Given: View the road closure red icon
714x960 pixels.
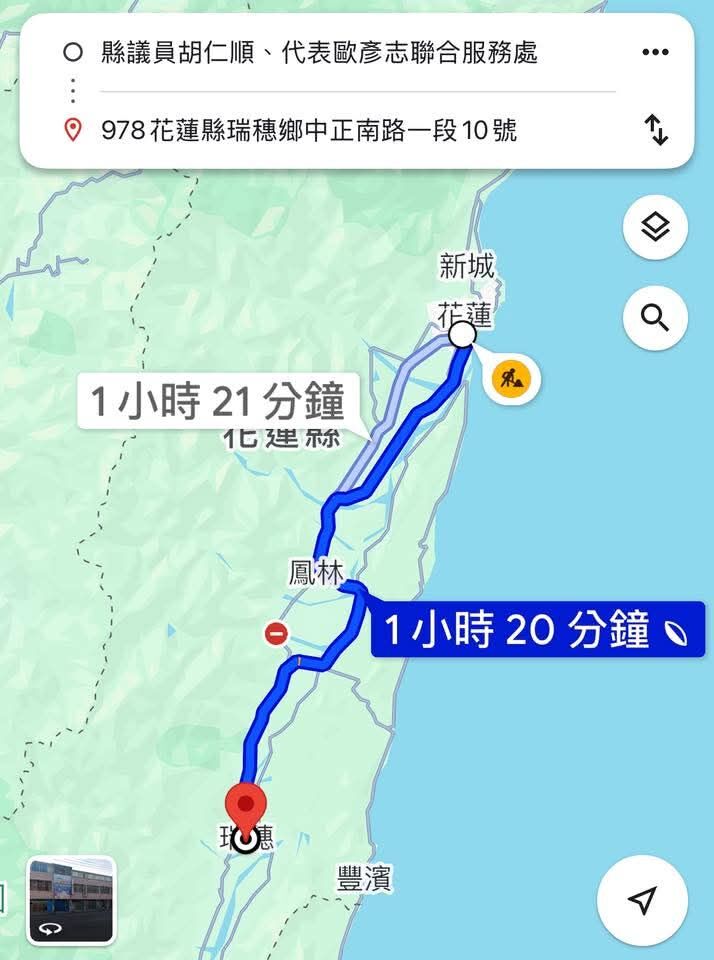Looking at the screenshot, I should 276,633.
